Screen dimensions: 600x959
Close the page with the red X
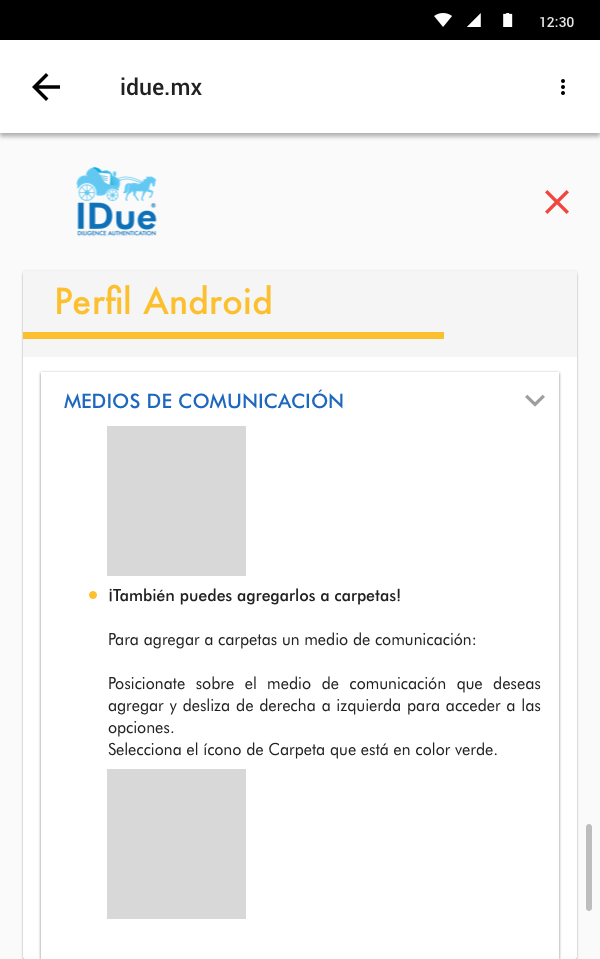tap(557, 202)
